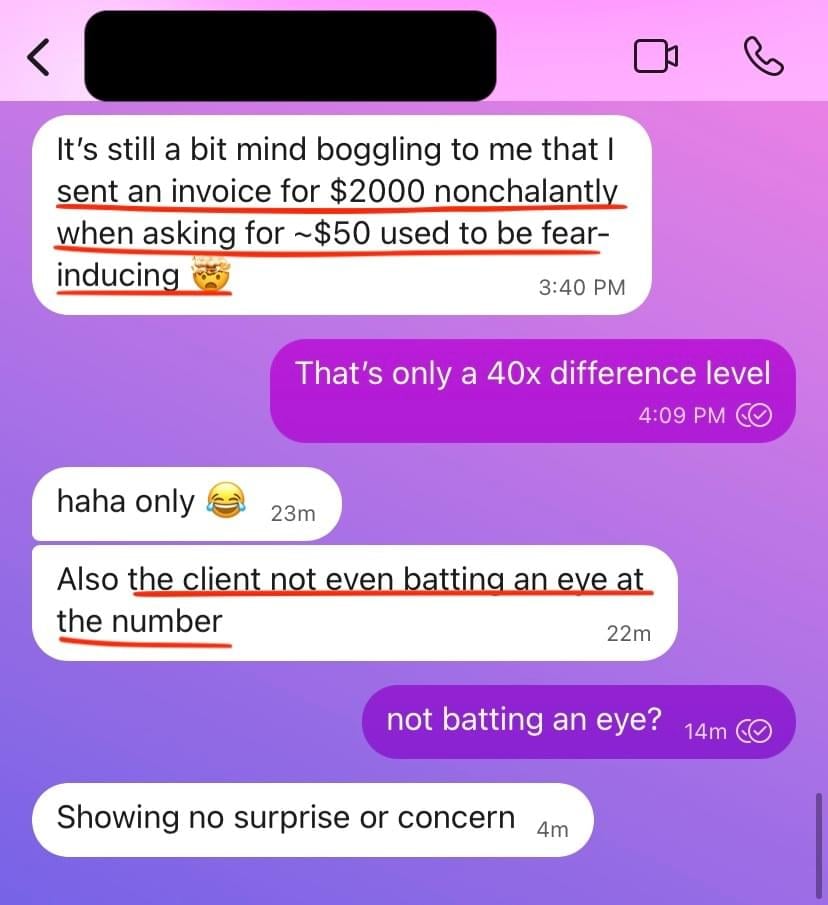Go back to the chat list

pyautogui.click(x=39, y=57)
